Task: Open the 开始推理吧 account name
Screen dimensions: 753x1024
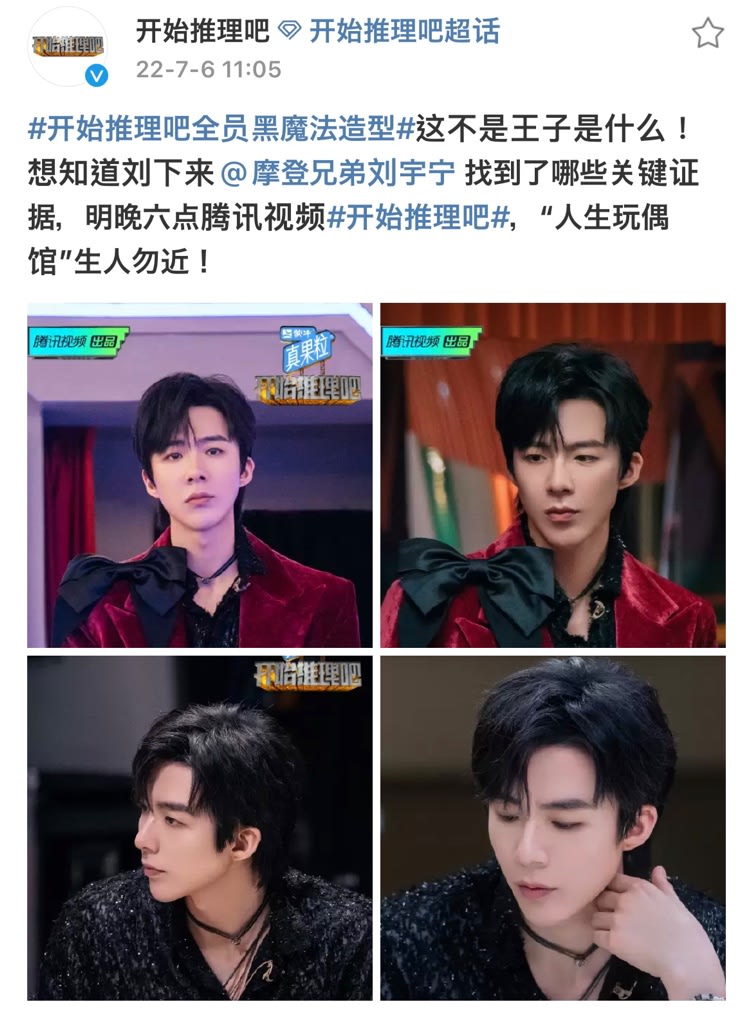Action: click(203, 32)
